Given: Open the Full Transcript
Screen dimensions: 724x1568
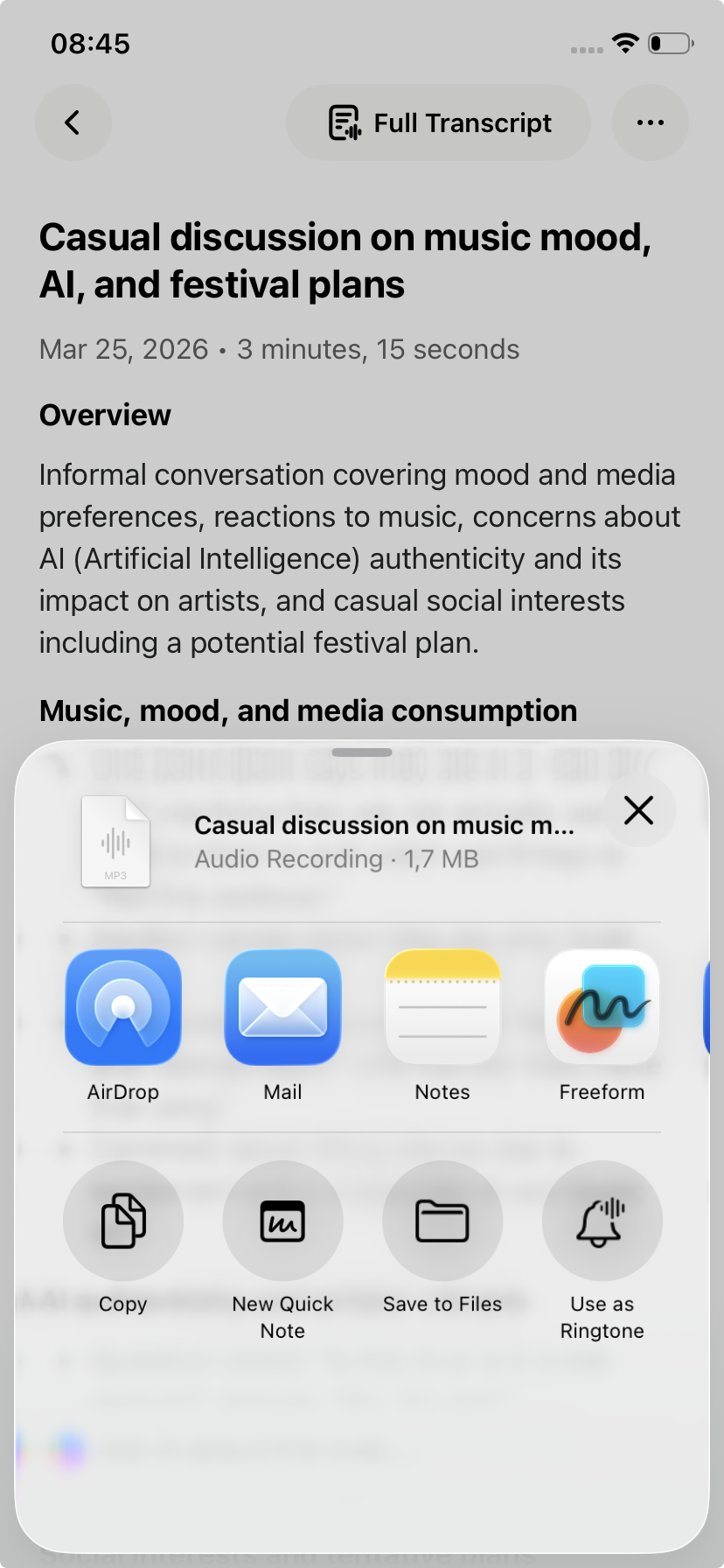Looking at the screenshot, I should (x=439, y=122).
